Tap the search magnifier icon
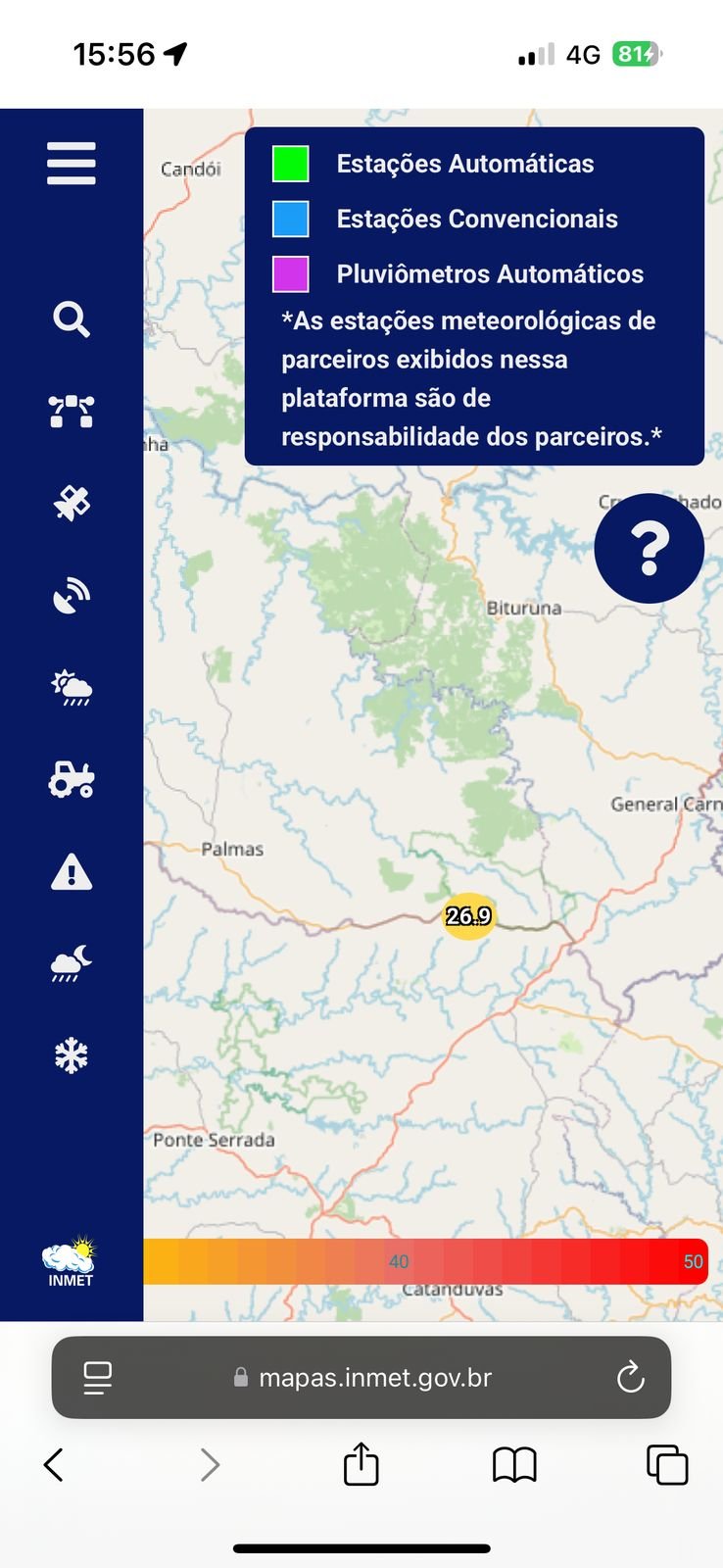 [x=72, y=319]
